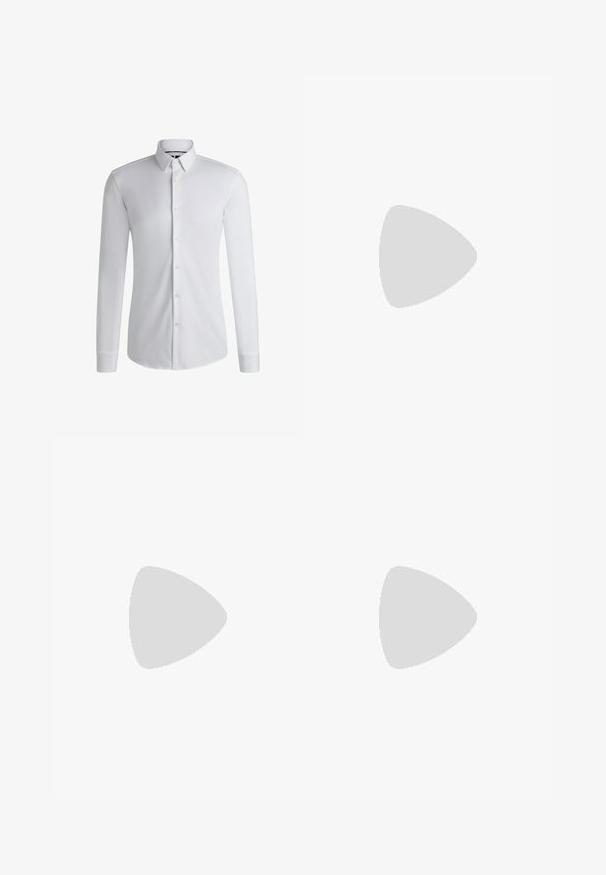Open the white shirt product image
The height and width of the screenshot is (875, 606).
[177, 256]
